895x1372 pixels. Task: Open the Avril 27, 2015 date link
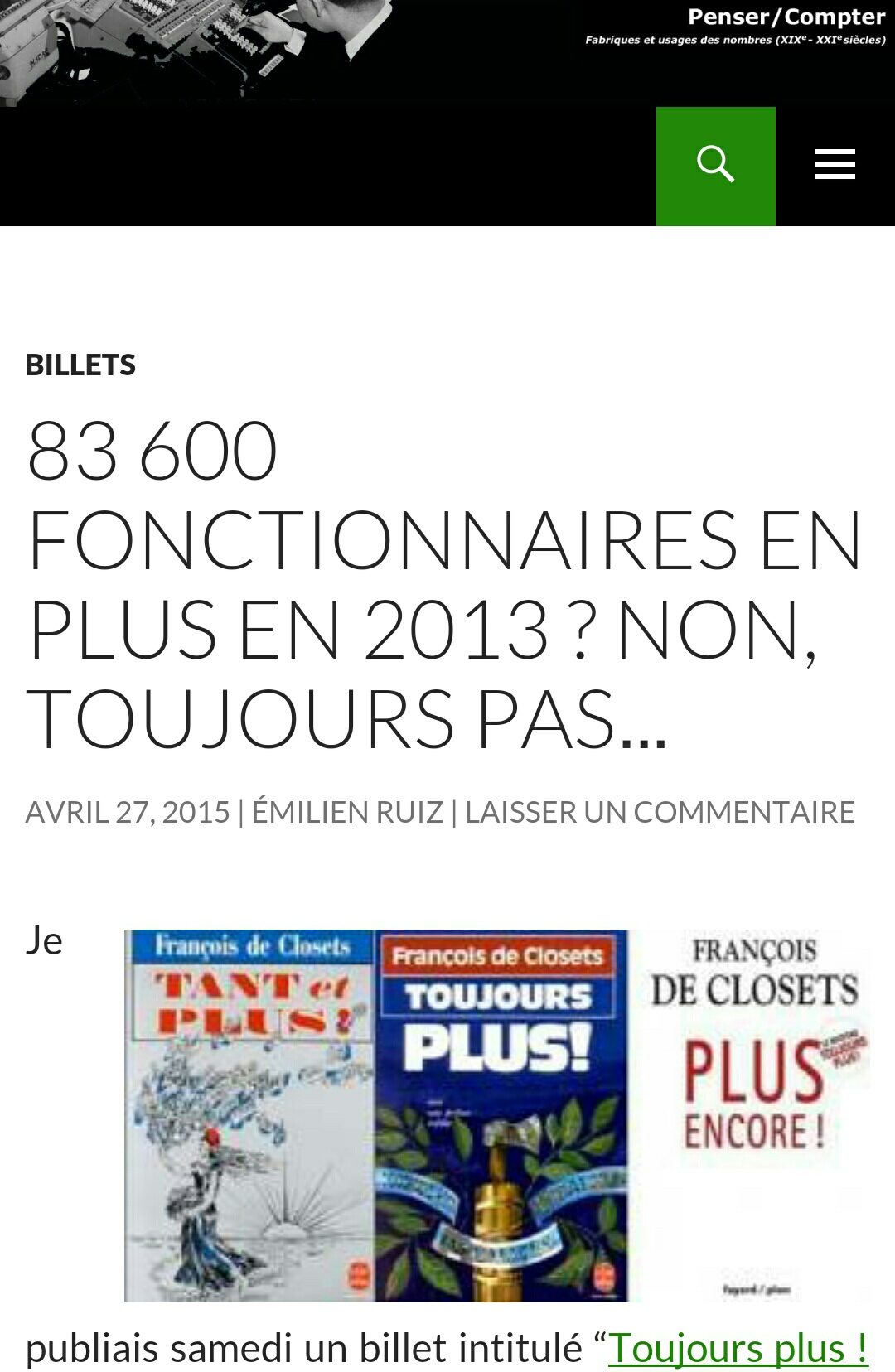(128, 813)
